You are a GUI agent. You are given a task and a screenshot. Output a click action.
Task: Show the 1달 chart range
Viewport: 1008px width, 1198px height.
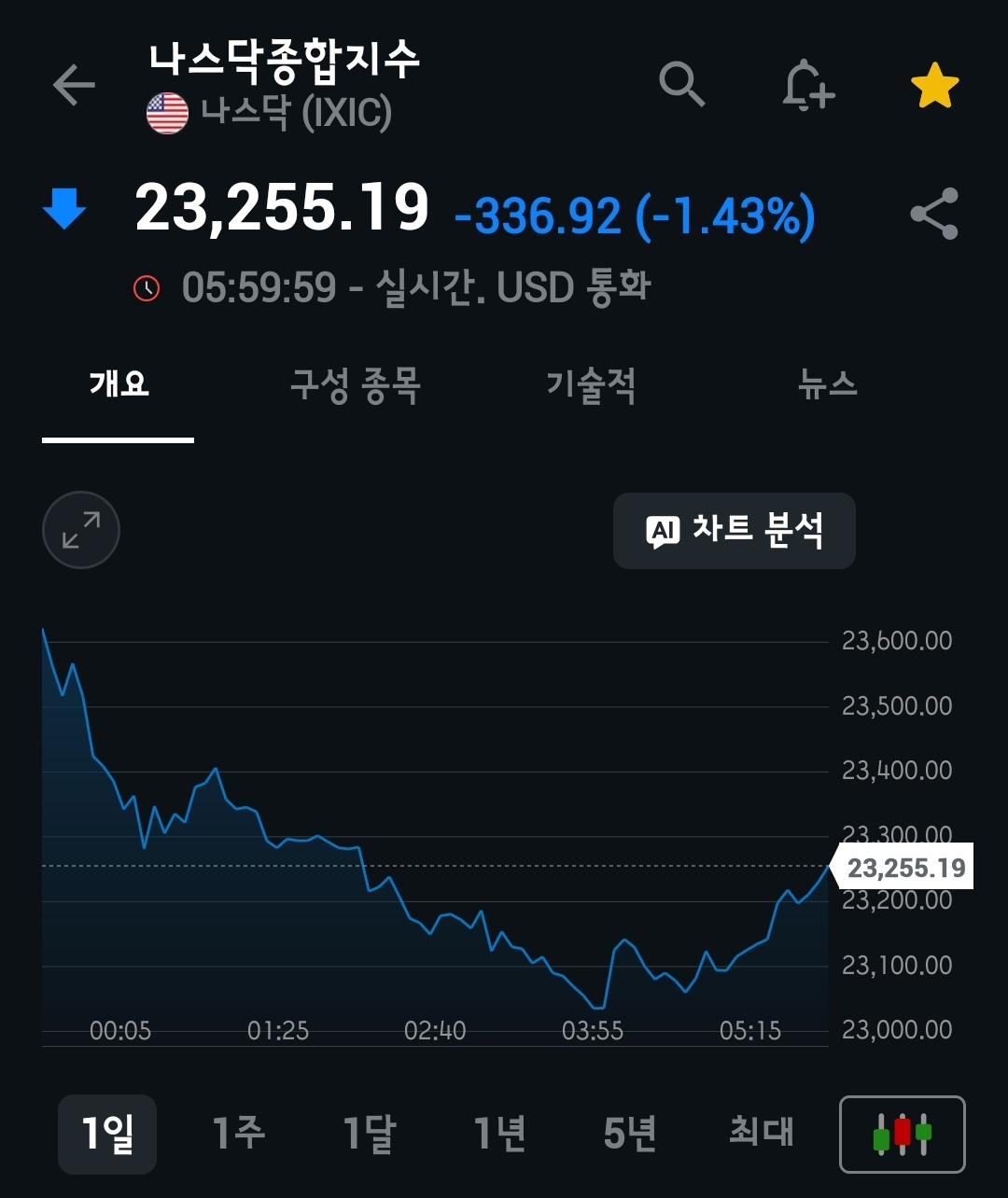point(369,1134)
